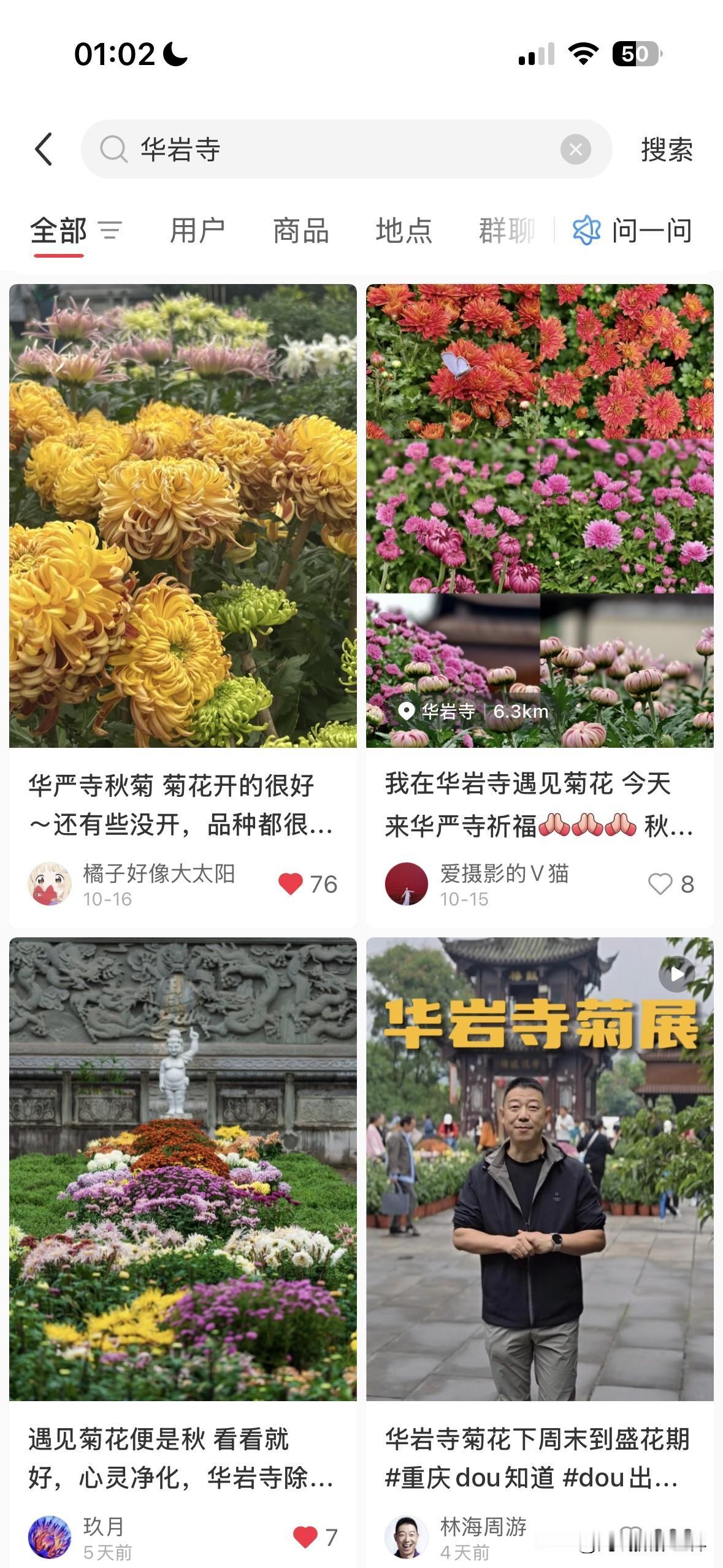The height and width of the screenshot is (1568, 723).
Task: Switch to the 地点 tab
Action: (x=404, y=231)
